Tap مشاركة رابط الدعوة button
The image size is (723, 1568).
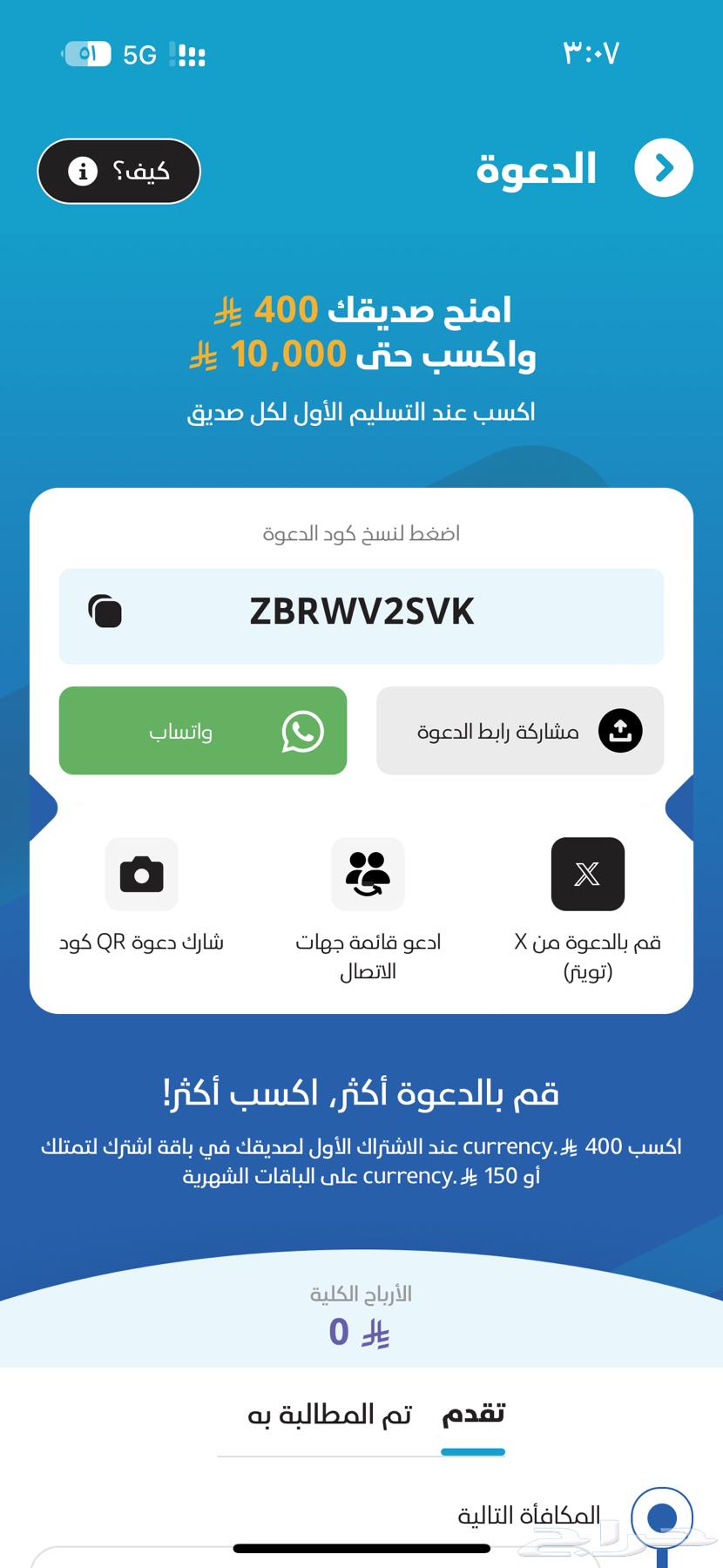click(520, 731)
